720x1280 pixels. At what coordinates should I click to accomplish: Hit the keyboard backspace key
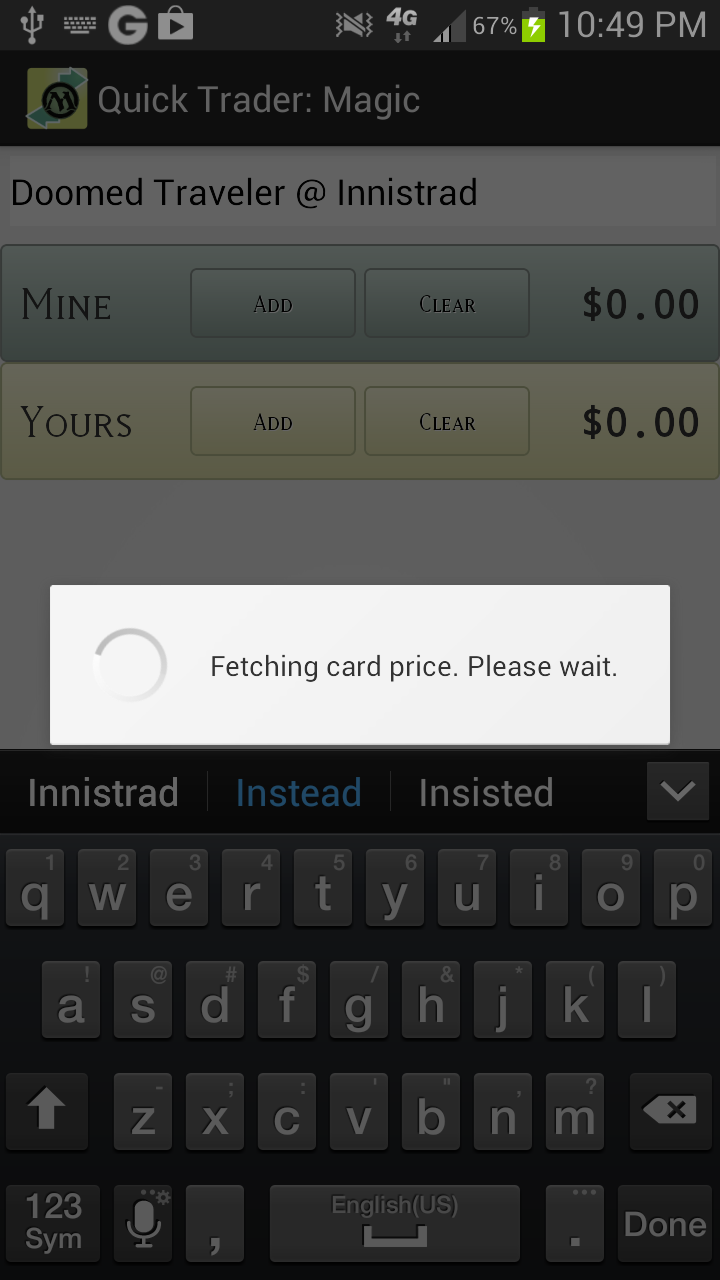(x=669, y=1110)
